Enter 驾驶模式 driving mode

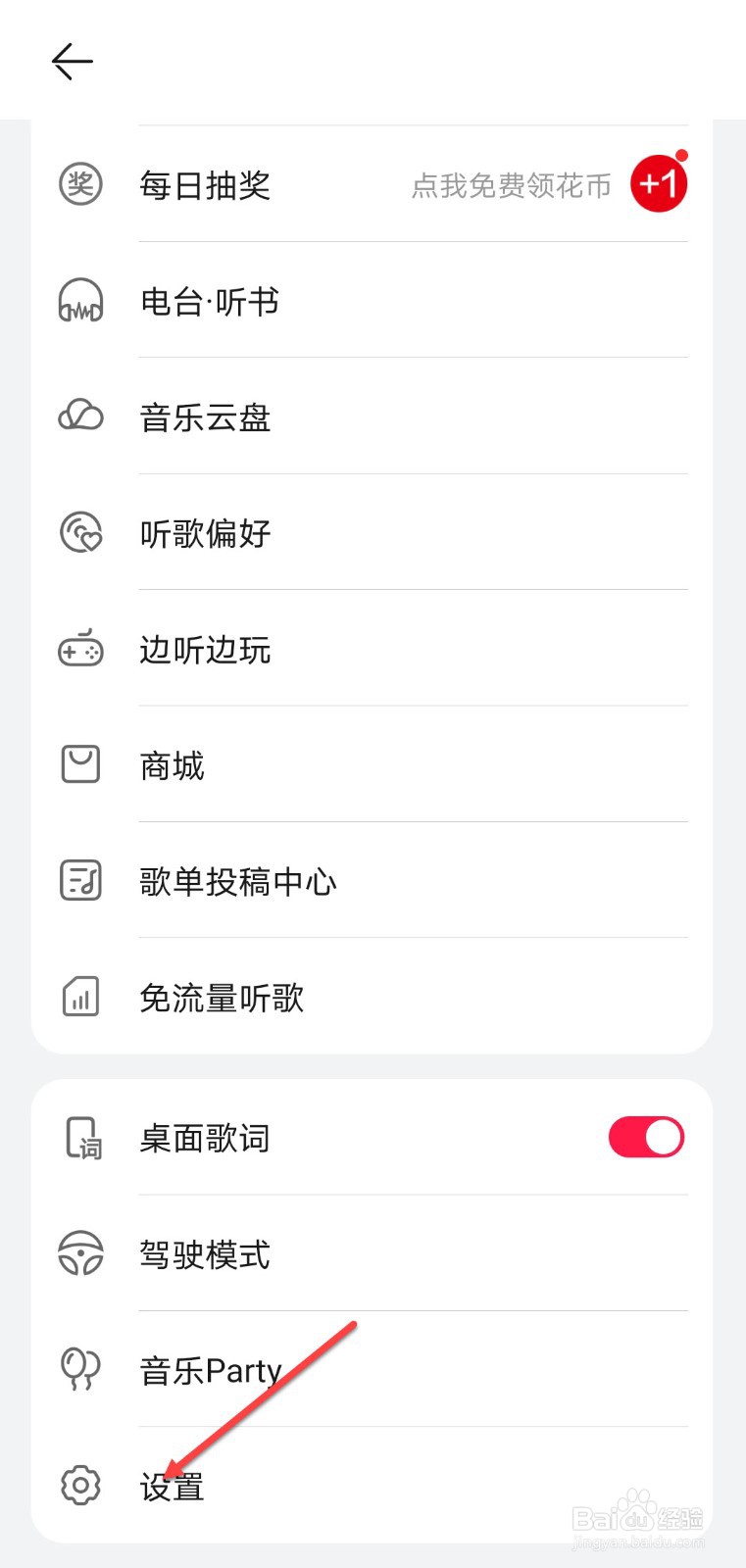pos(205,1254)
